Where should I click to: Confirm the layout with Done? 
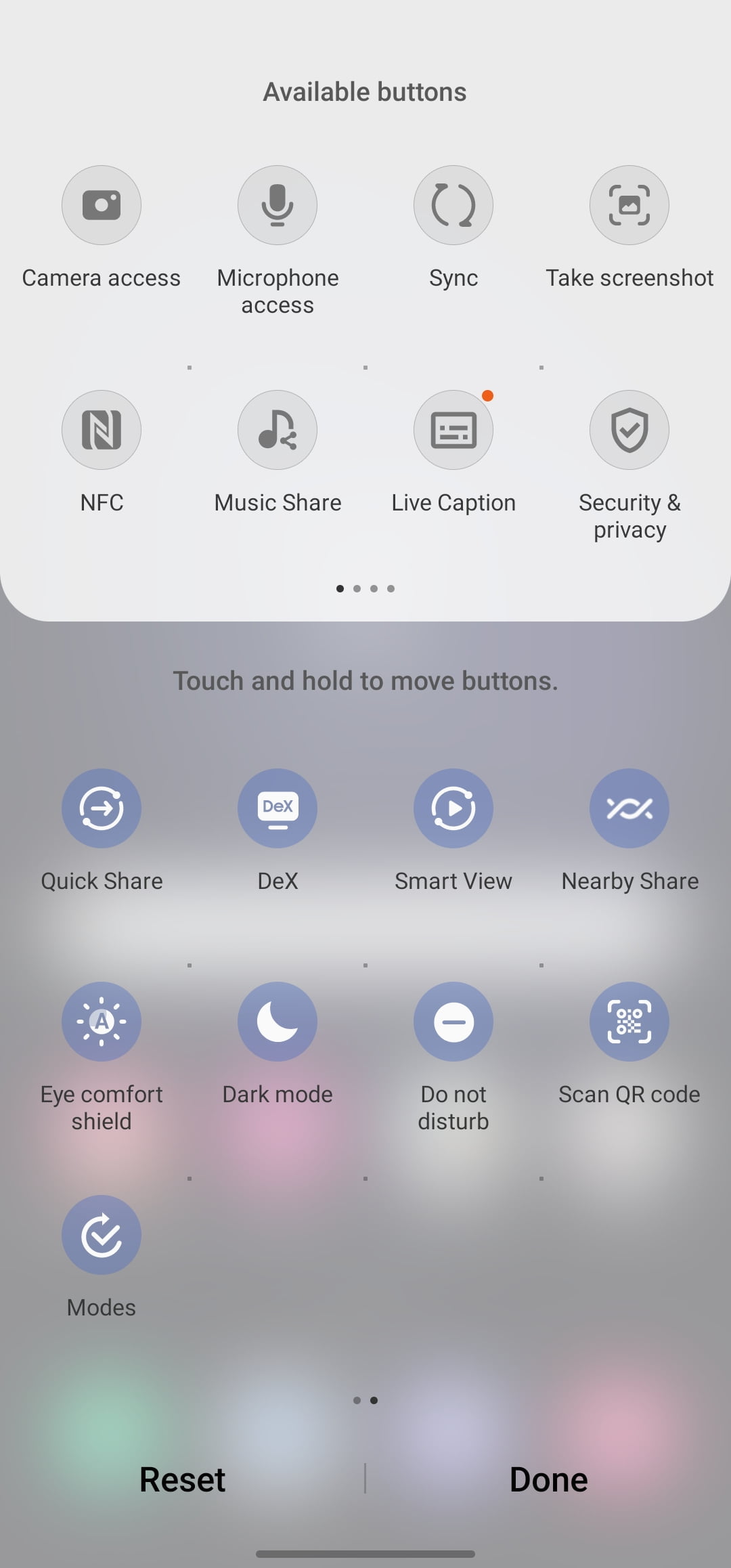[548, 1479]
